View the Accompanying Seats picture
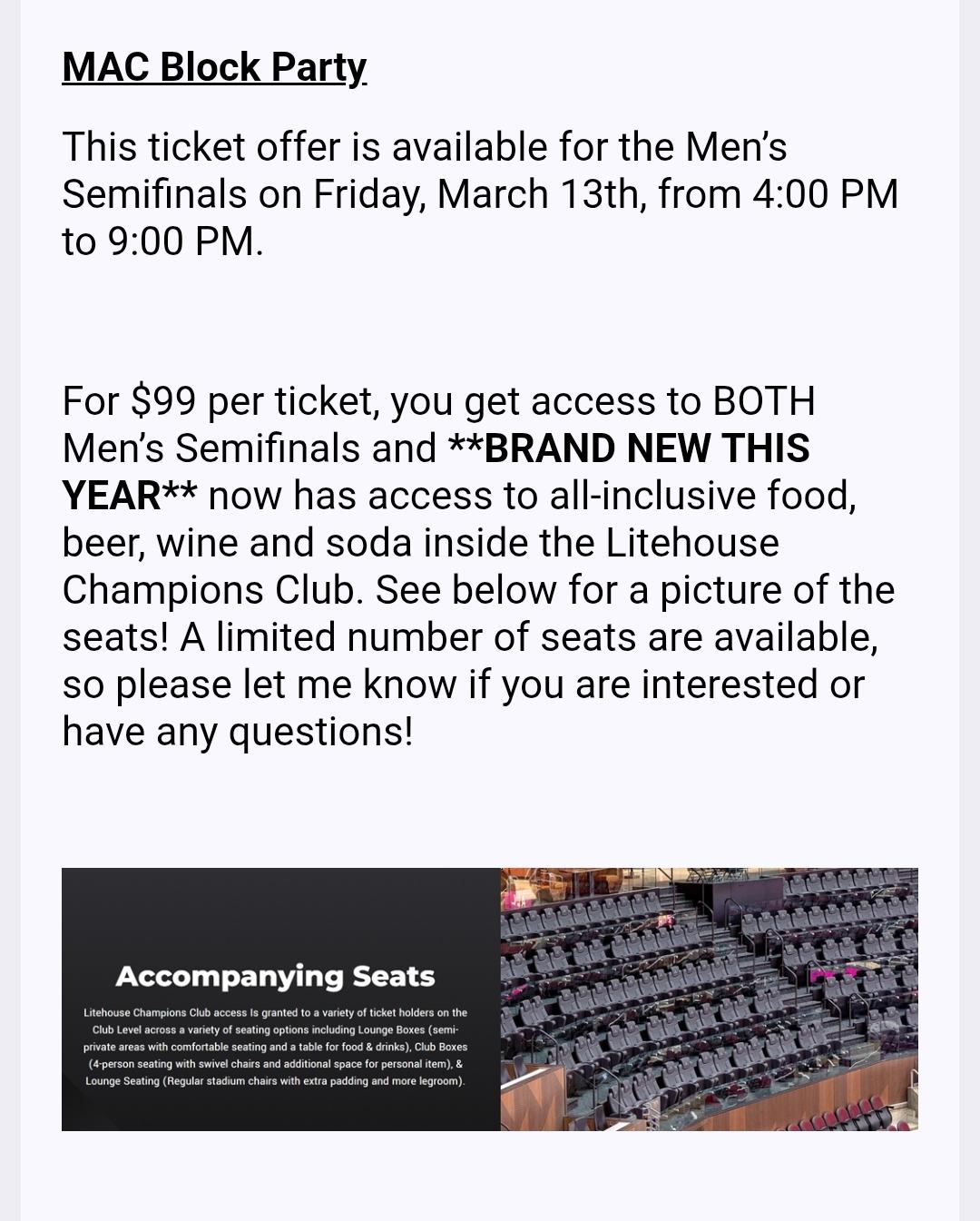This screenshot has width=980, height=1221. coord(490,999)
